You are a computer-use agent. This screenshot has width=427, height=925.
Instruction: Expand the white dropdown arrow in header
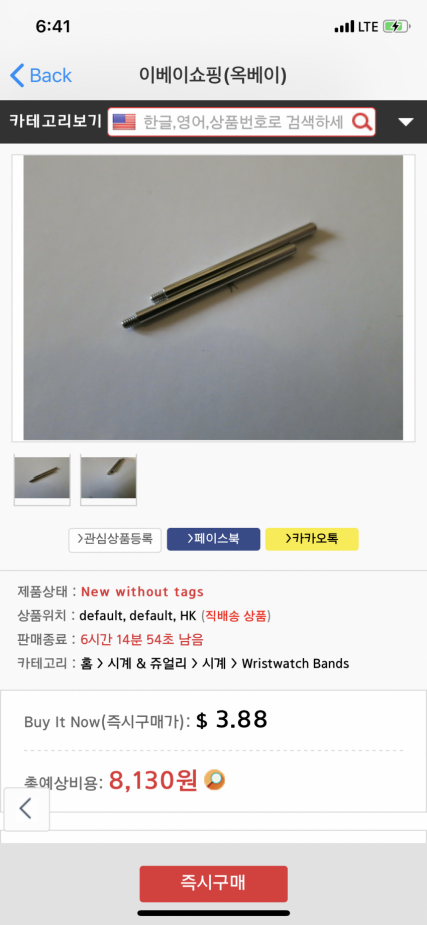[406, 122]
